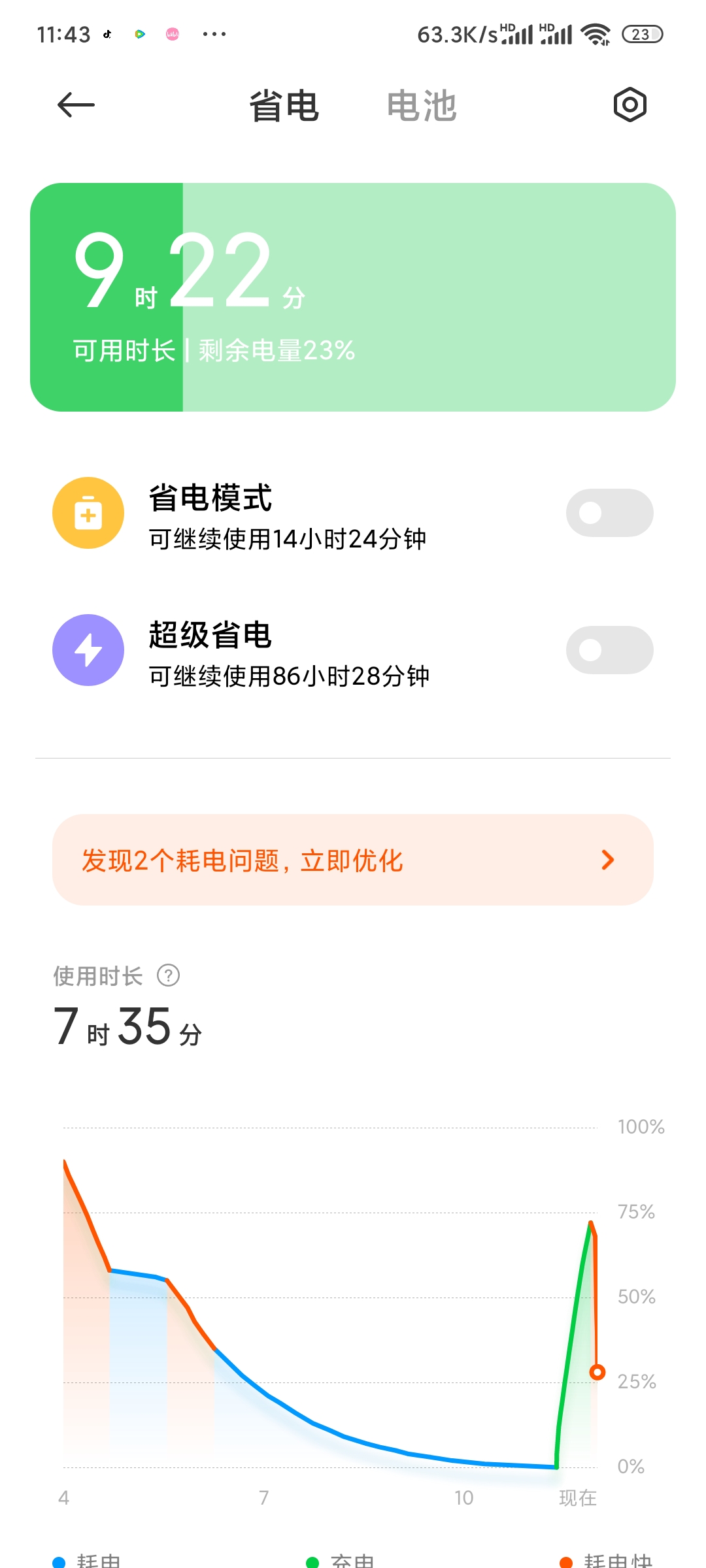Open battery settings via the hexagon icon
The height and width of the screenshot is (1568, 706).
(x=630, y=105)
